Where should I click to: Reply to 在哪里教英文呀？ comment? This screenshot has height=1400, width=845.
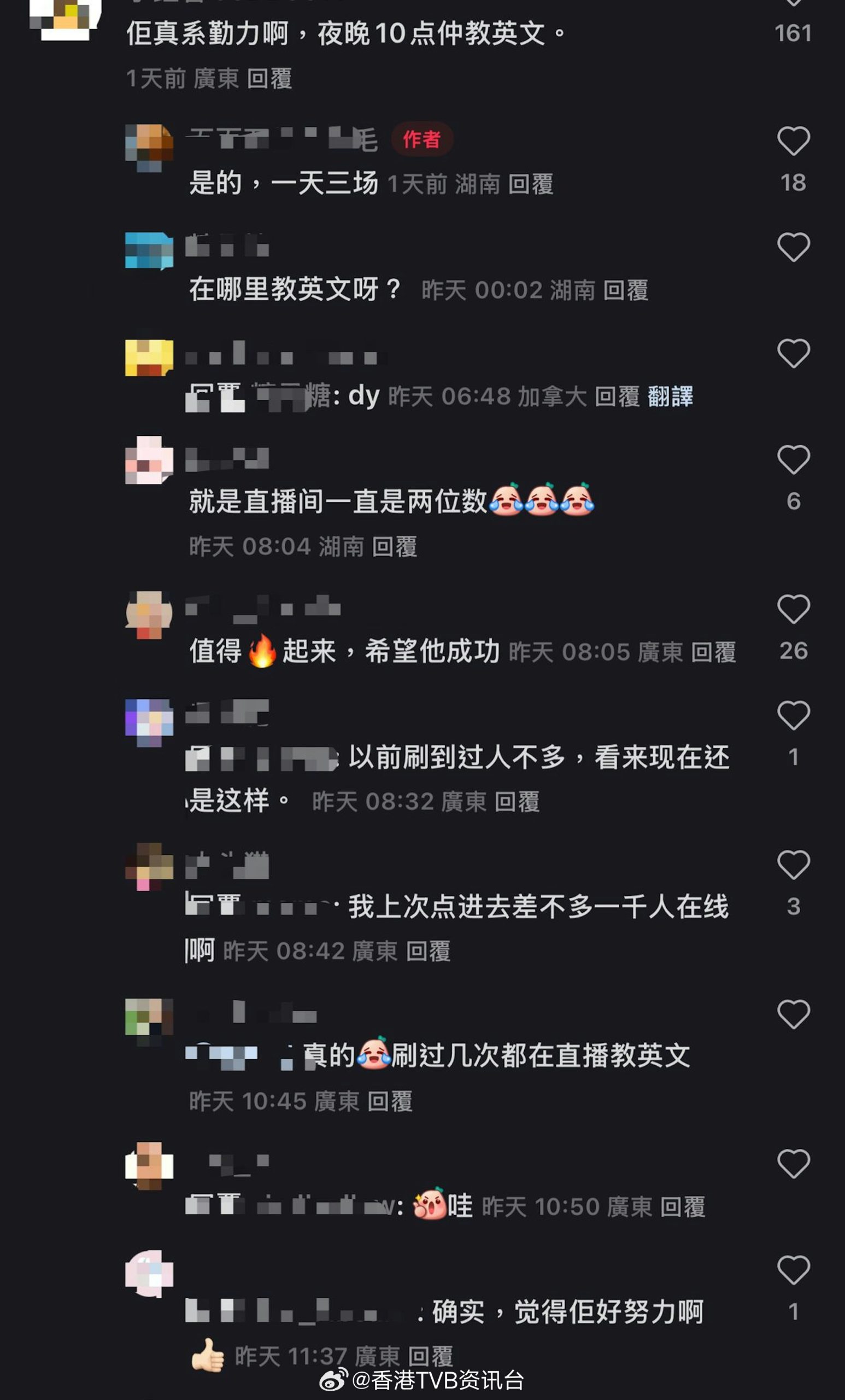pos(625,290)
